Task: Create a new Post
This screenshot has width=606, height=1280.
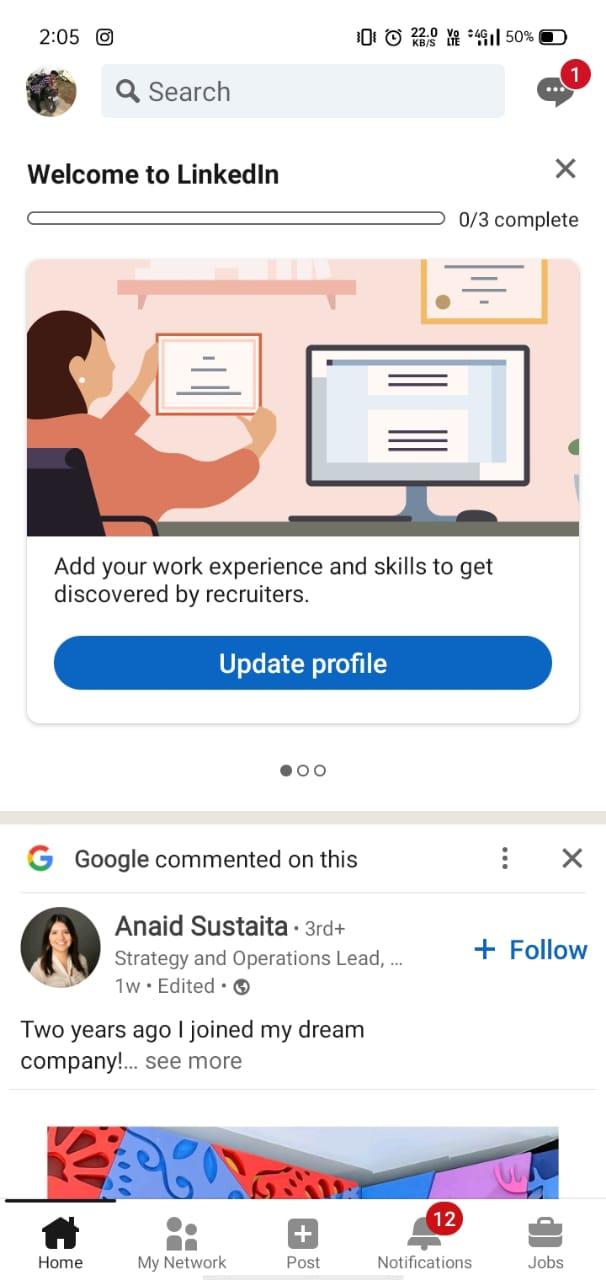Action: click(x=303, y=1243)
